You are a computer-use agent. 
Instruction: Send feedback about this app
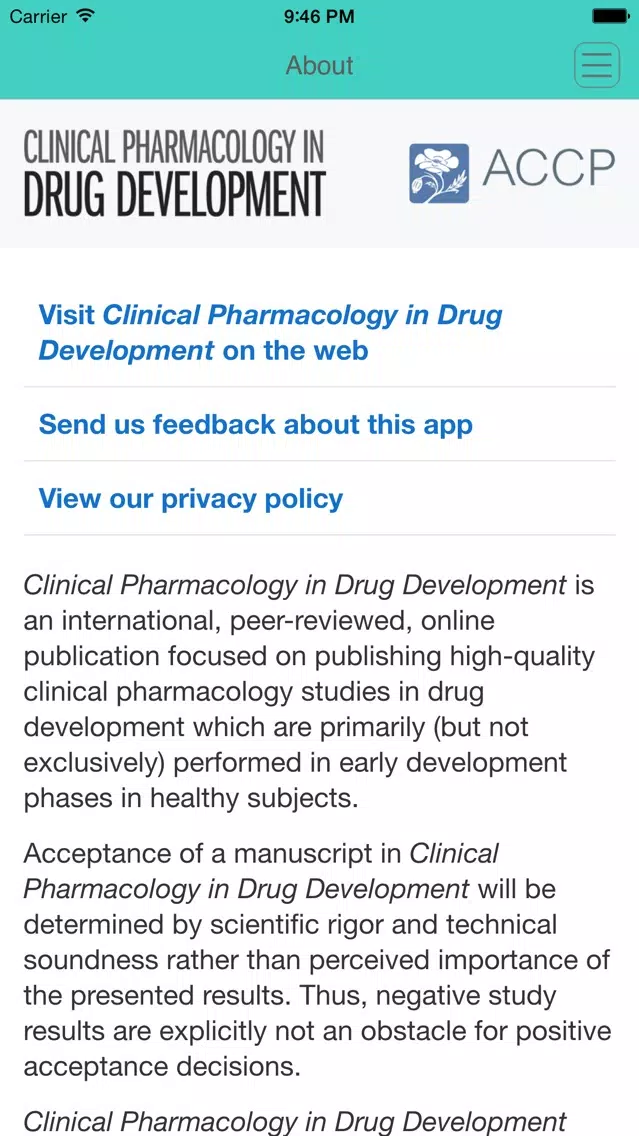(x=320, y=425)
